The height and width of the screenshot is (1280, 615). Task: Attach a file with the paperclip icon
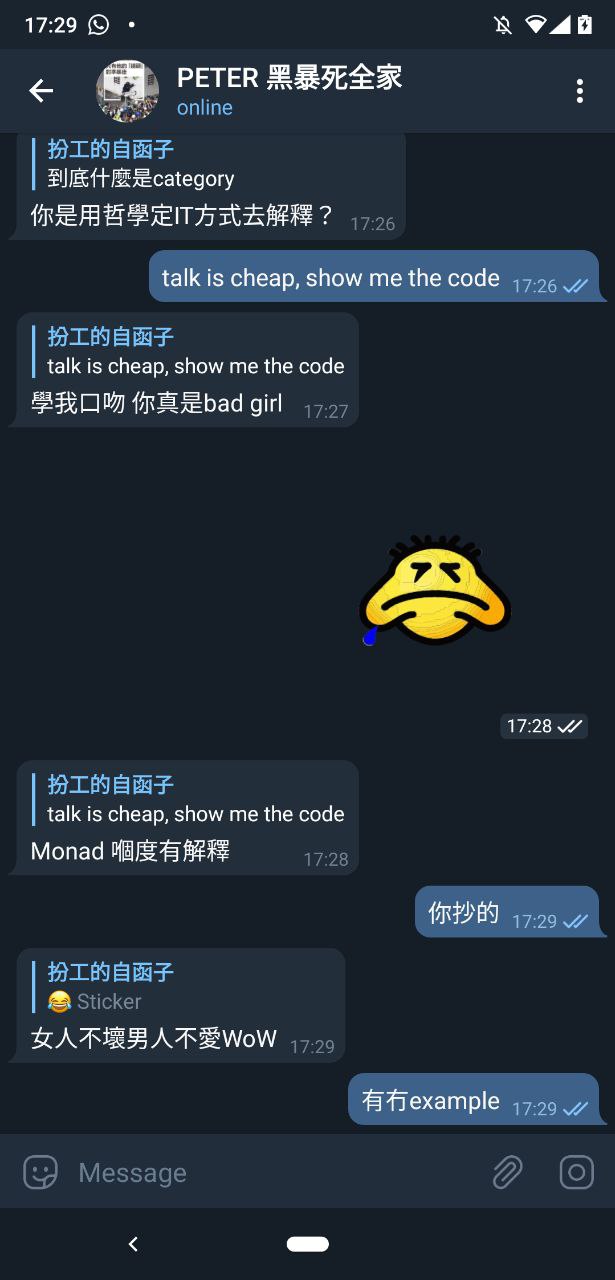(x=508, y=1172)
